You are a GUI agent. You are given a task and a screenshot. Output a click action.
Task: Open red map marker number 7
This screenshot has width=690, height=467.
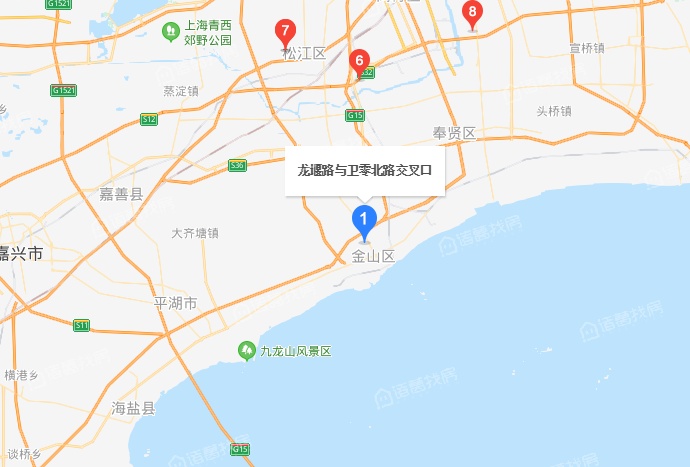[x=287, y=32]
